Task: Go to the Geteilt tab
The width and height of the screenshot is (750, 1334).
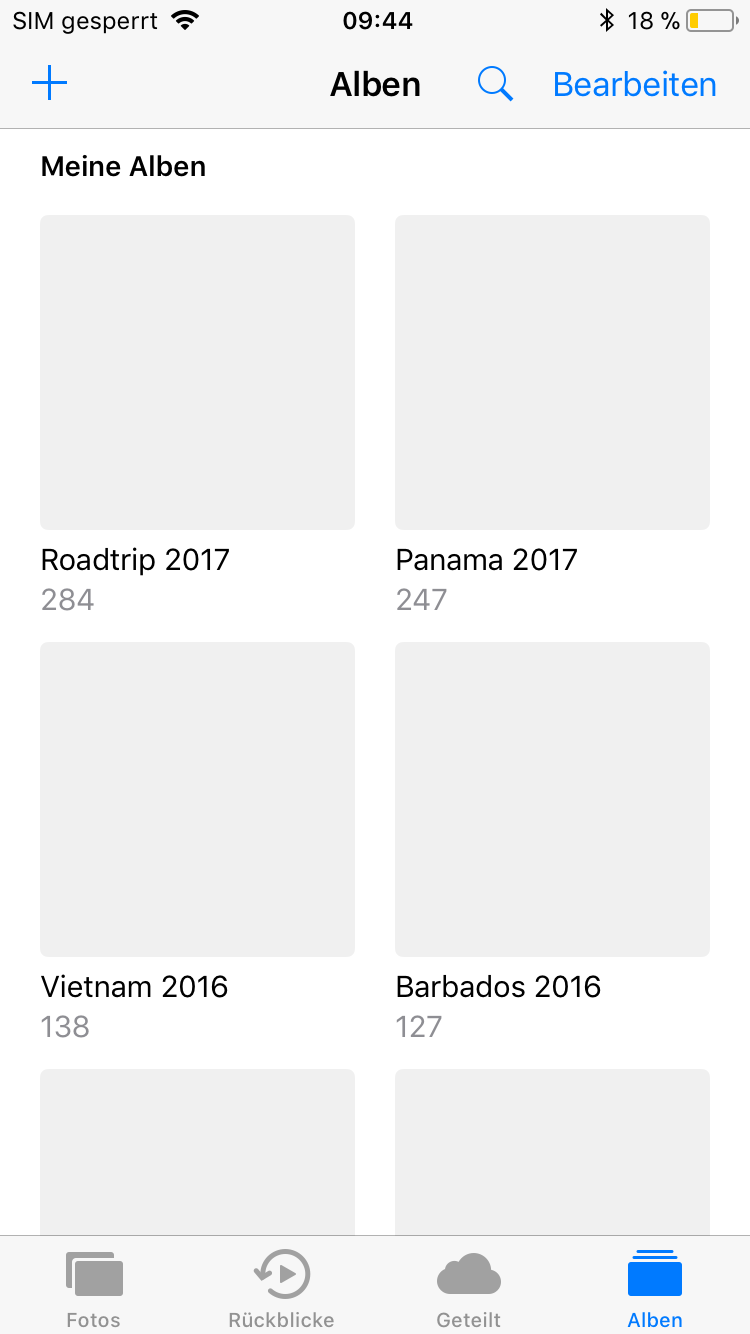Action: pos(468,1287)
